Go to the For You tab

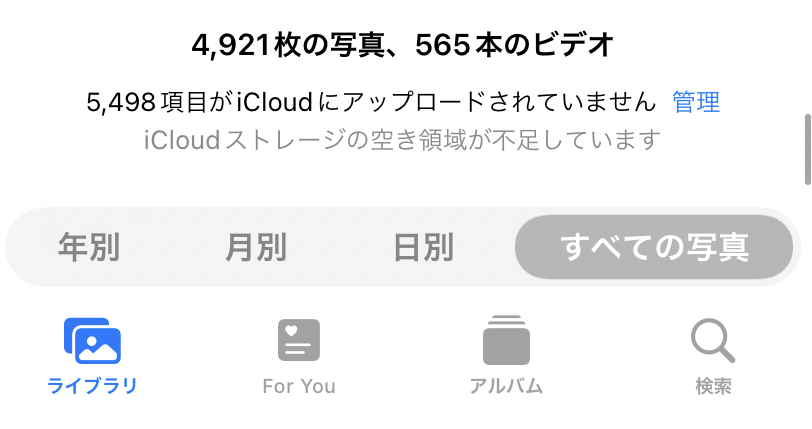pos(298,357)
